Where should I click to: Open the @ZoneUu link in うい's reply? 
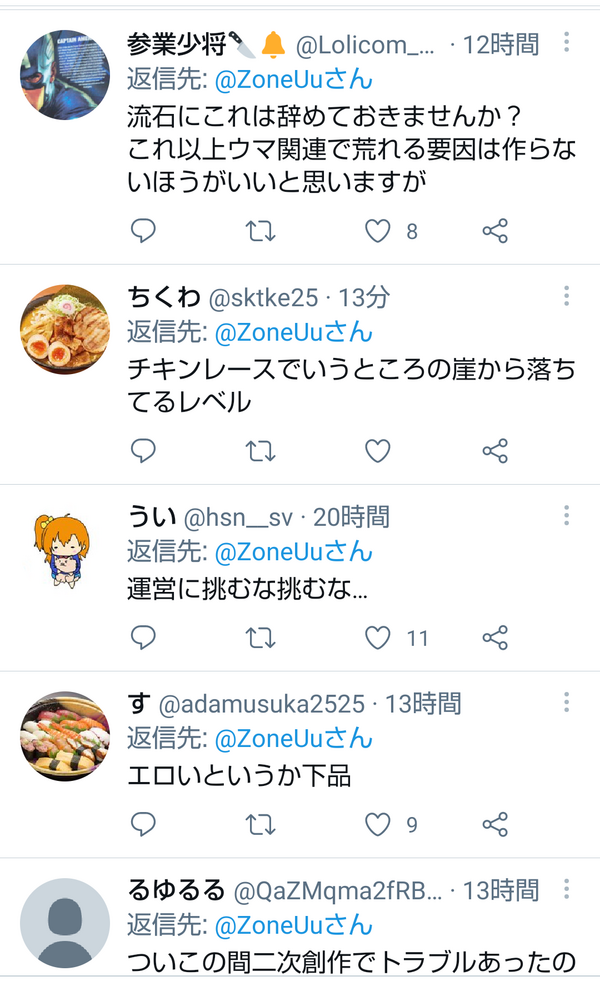pyautogui.click(x=294, y=551)
